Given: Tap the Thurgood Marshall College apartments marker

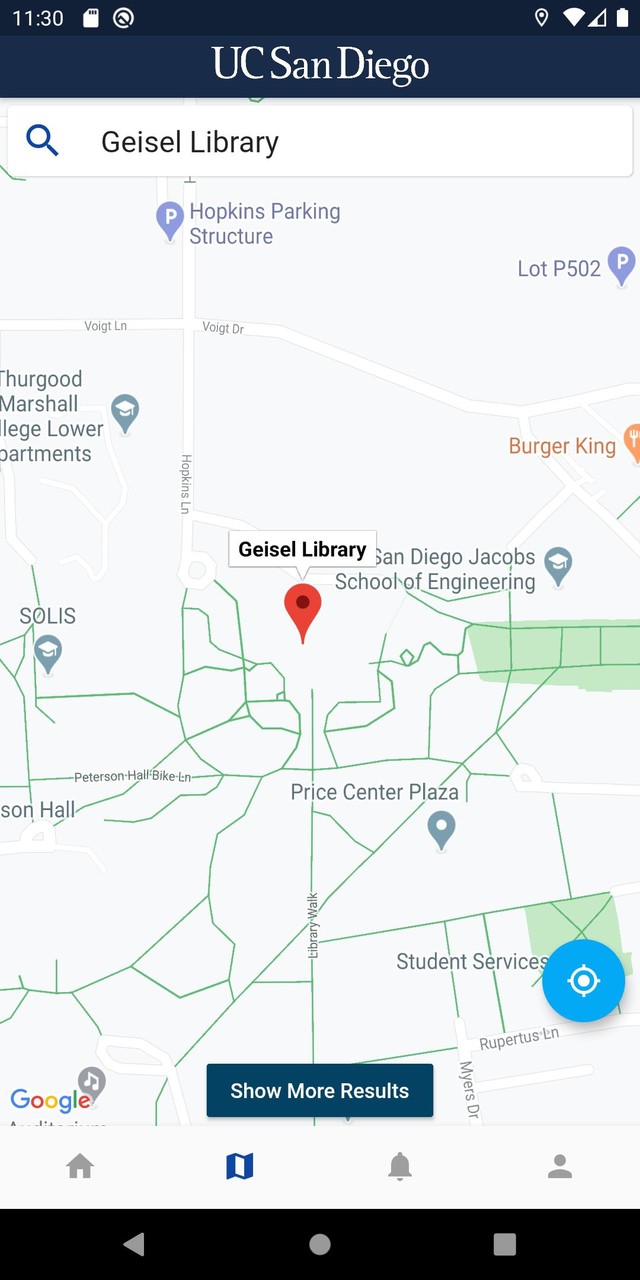Looking at the screenshot, I should pos(125,412).
